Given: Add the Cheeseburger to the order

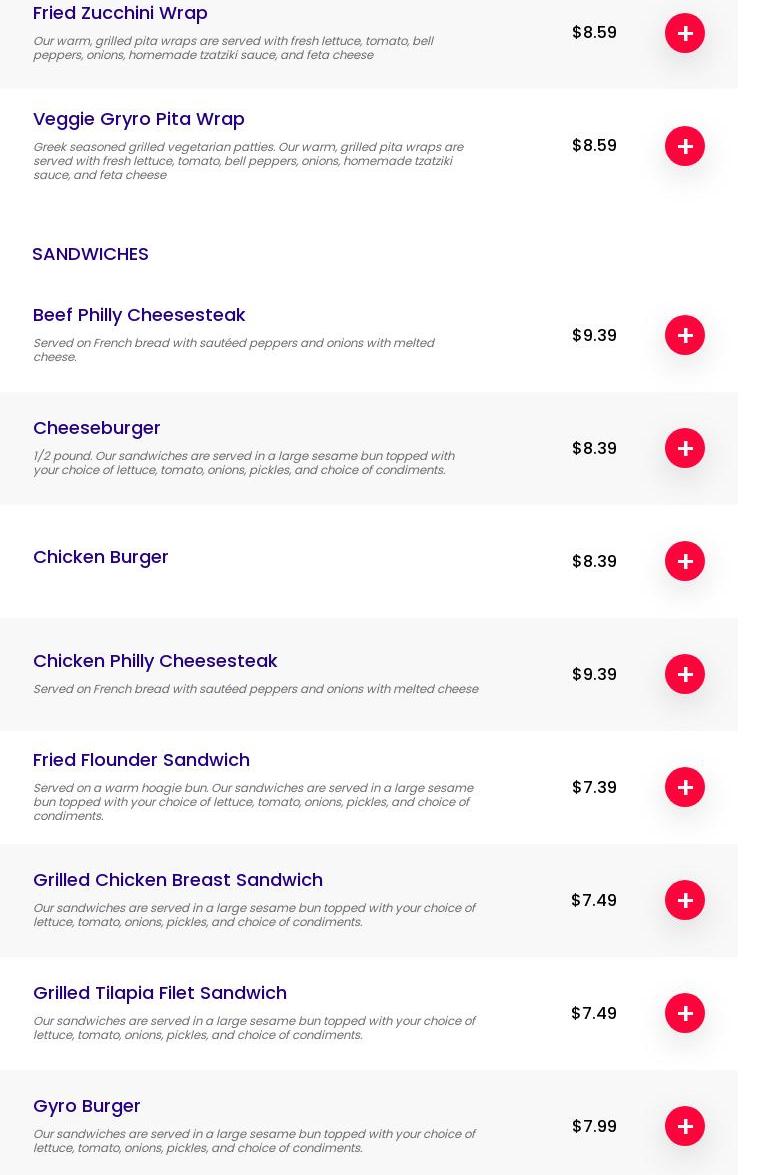Looking at the screenshot, I should (685, 448).
